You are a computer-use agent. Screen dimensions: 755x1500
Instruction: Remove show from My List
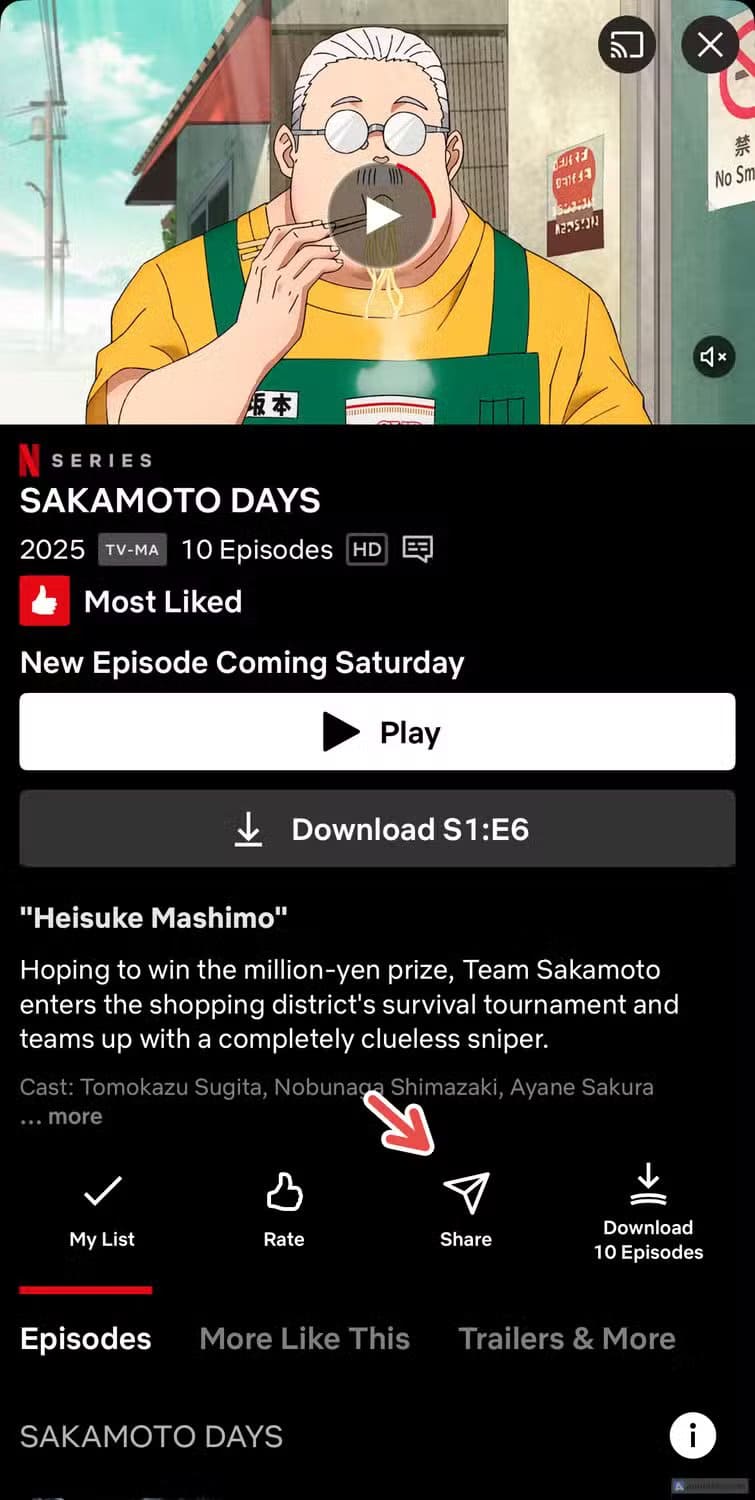(102, 1210)
